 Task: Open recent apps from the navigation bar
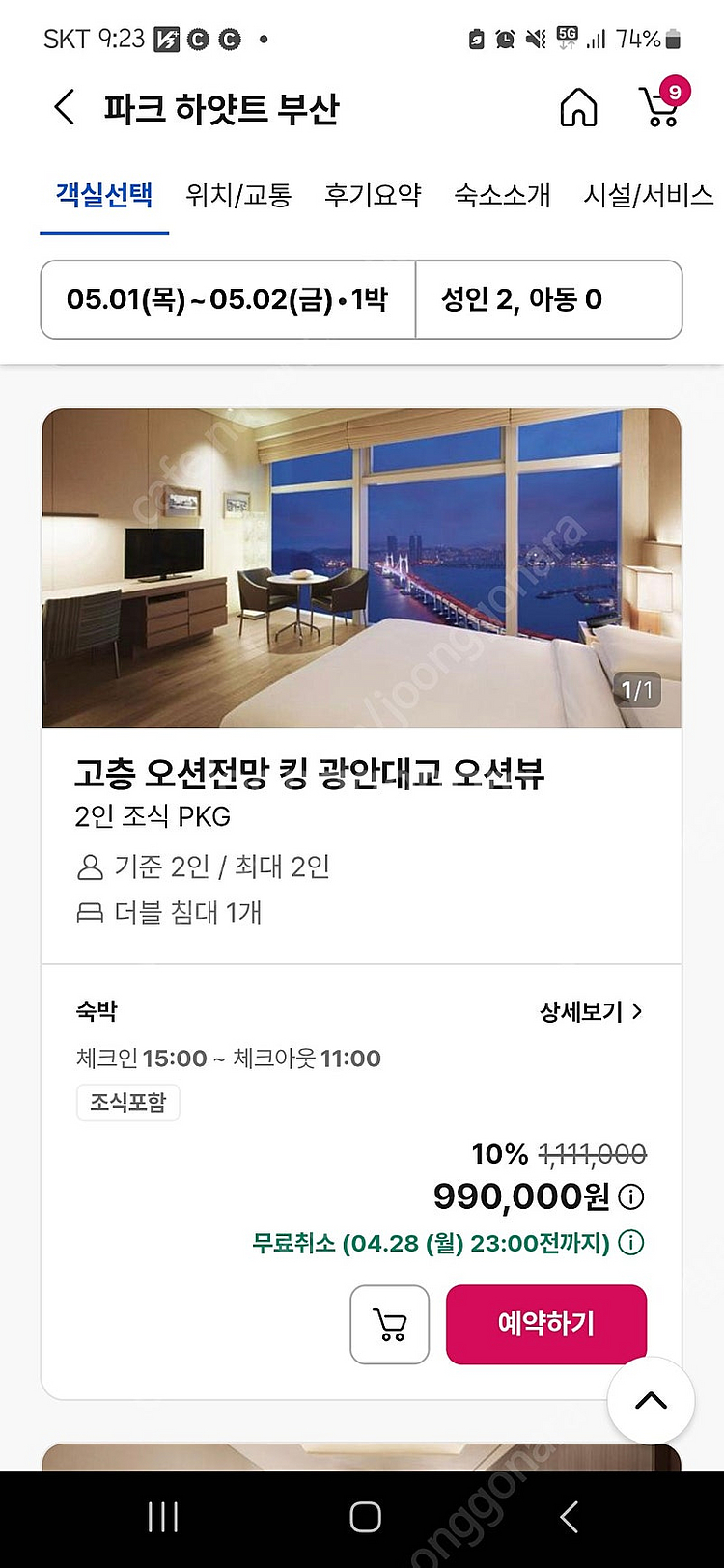point(163,1518)
